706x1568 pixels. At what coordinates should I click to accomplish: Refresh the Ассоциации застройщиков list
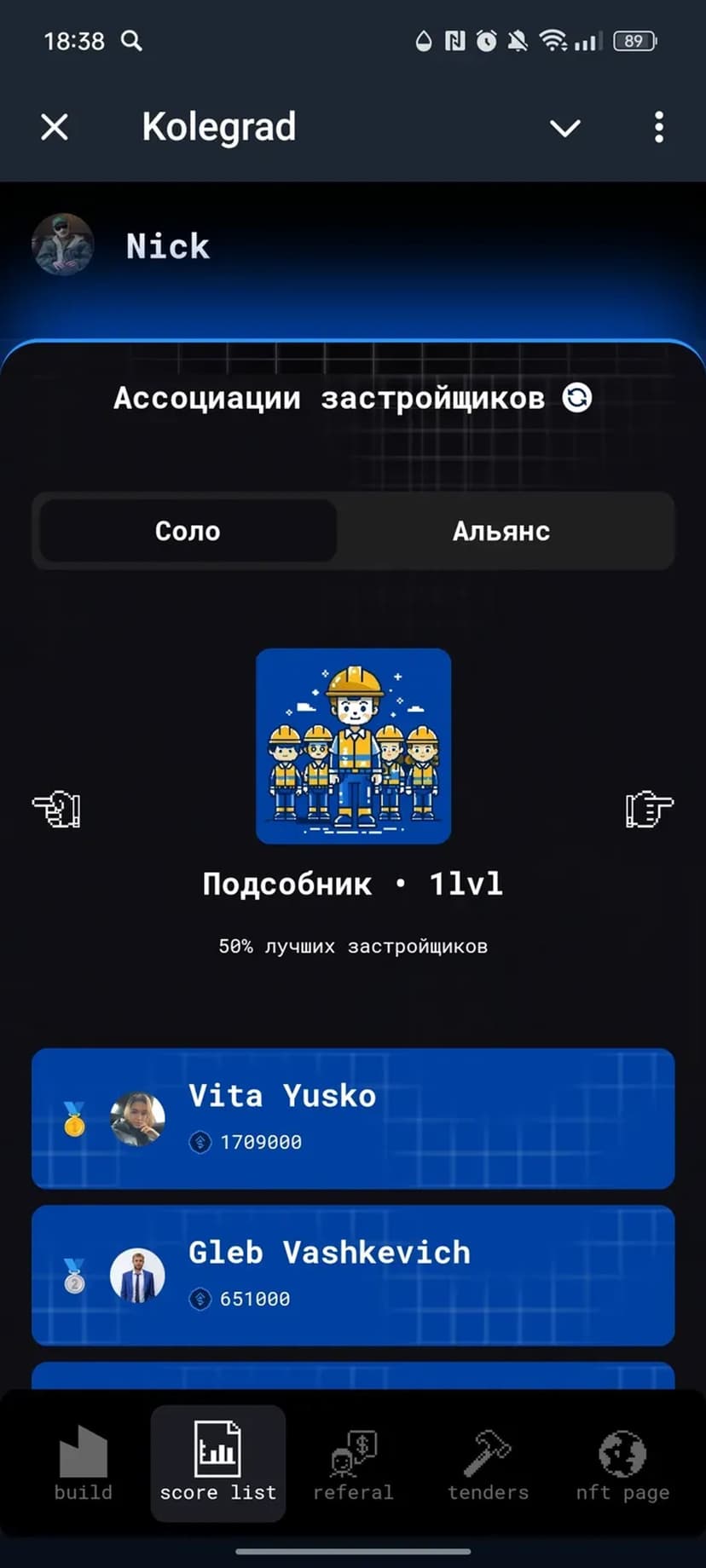coord(577,397)
